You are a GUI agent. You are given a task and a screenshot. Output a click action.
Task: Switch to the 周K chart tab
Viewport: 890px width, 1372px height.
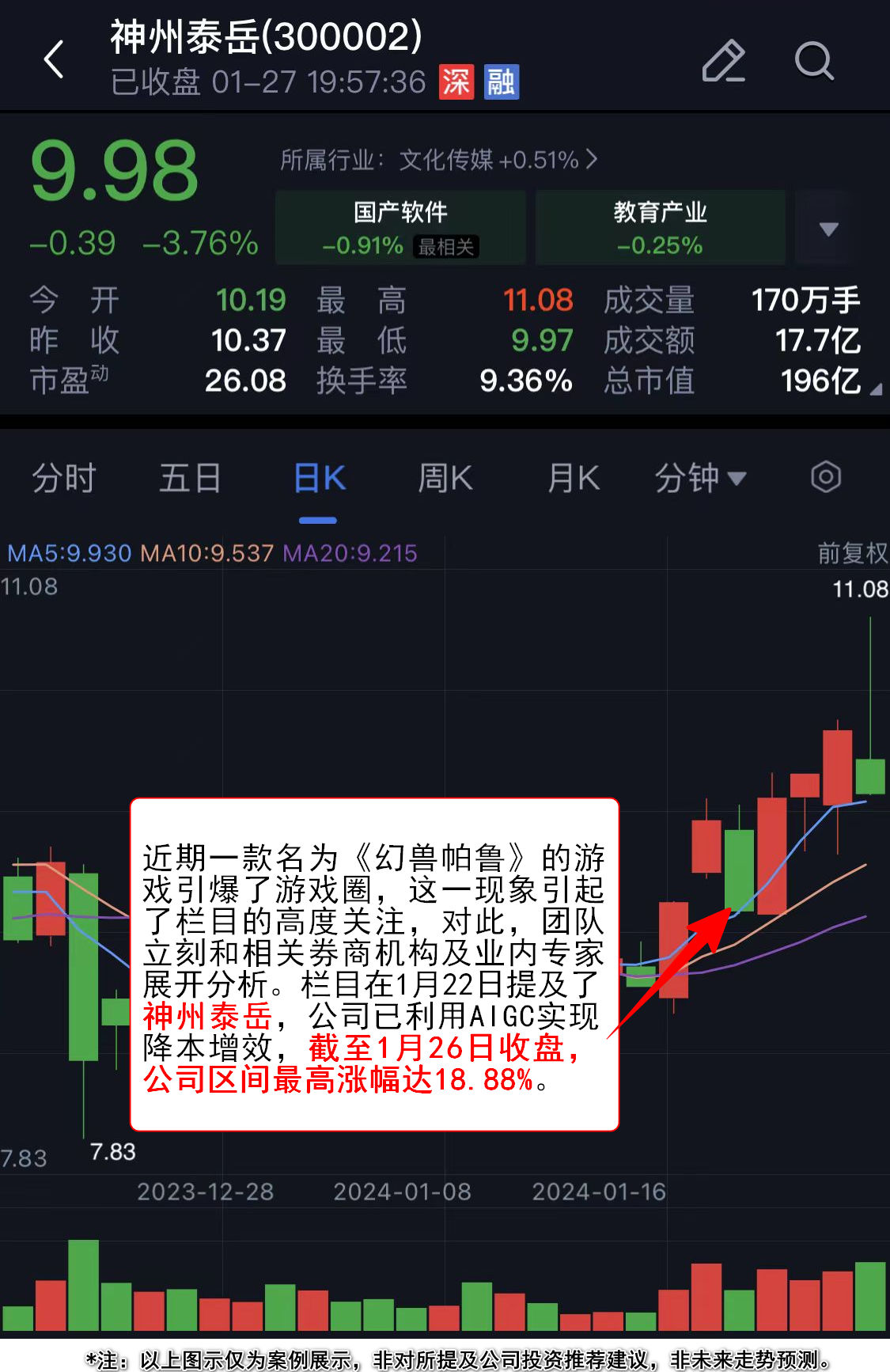pos(445,479)
